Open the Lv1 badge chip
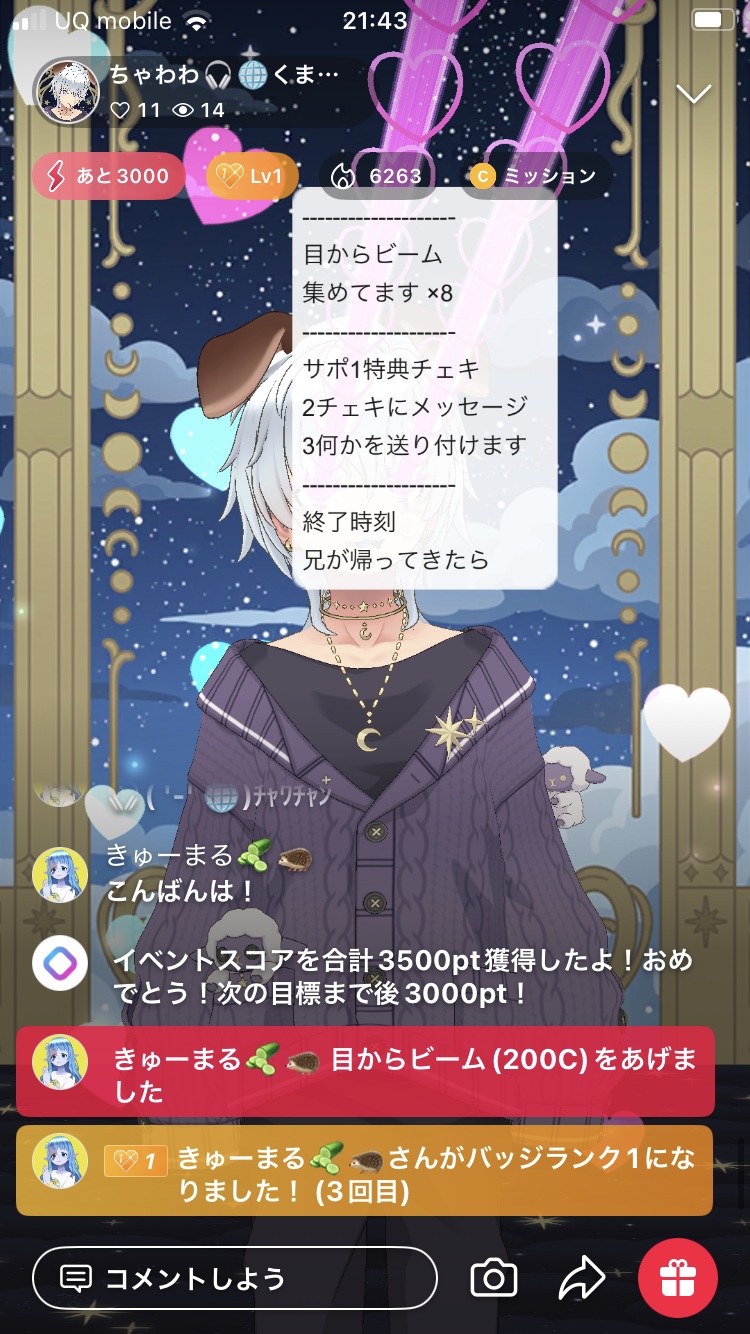 click(x=252, y=177)
